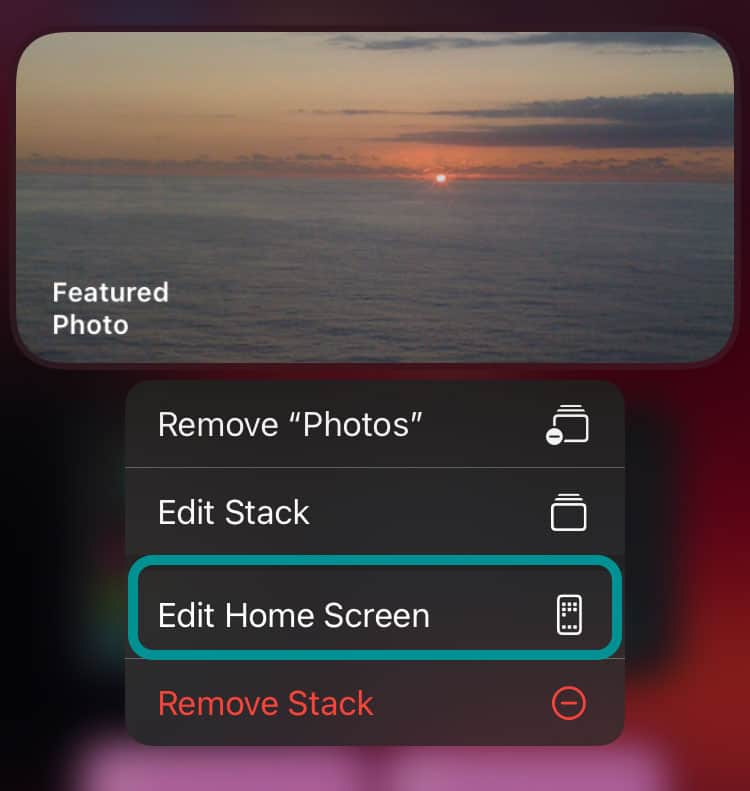
Task: Tap Edit Home Screen
Action: click(x=374, y=614)
